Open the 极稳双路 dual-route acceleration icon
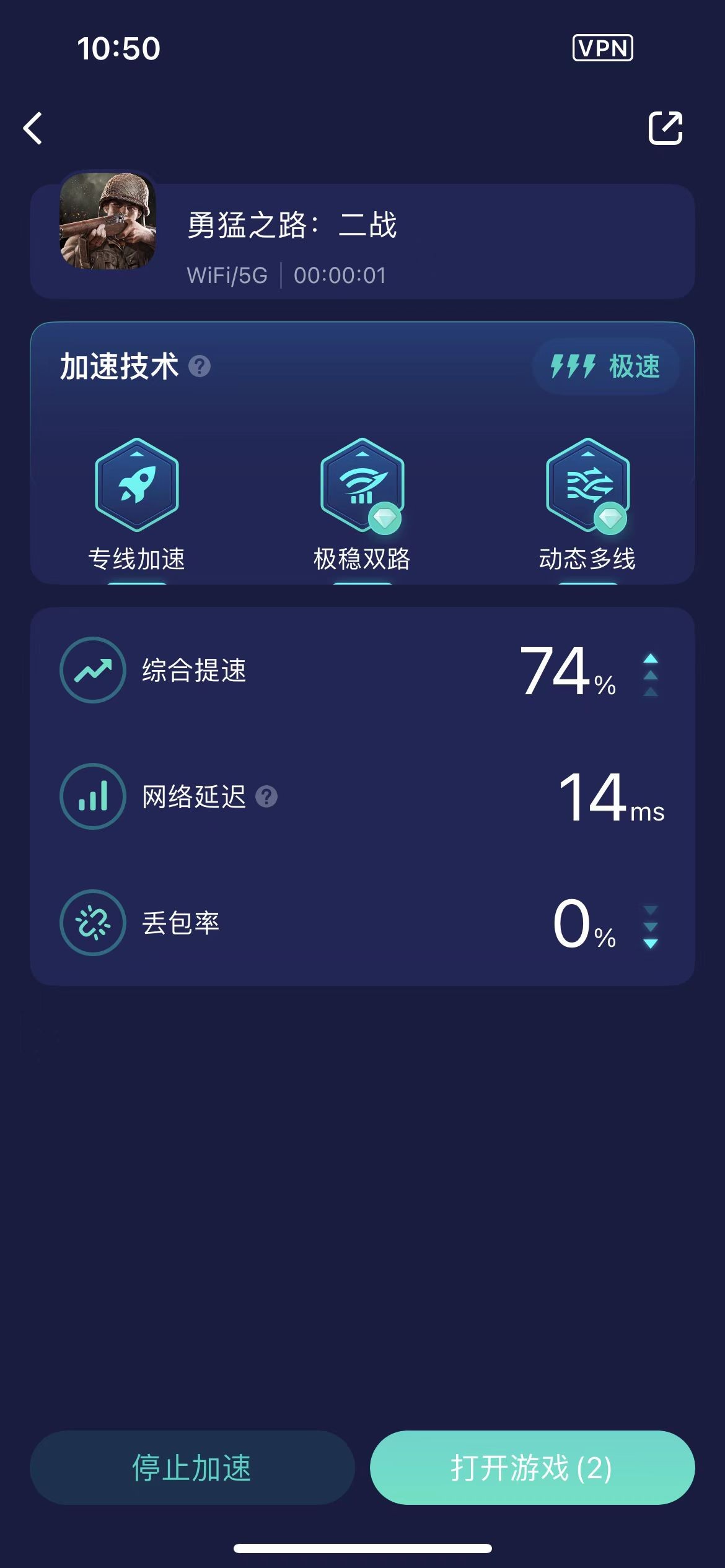 tap(362, 485)
